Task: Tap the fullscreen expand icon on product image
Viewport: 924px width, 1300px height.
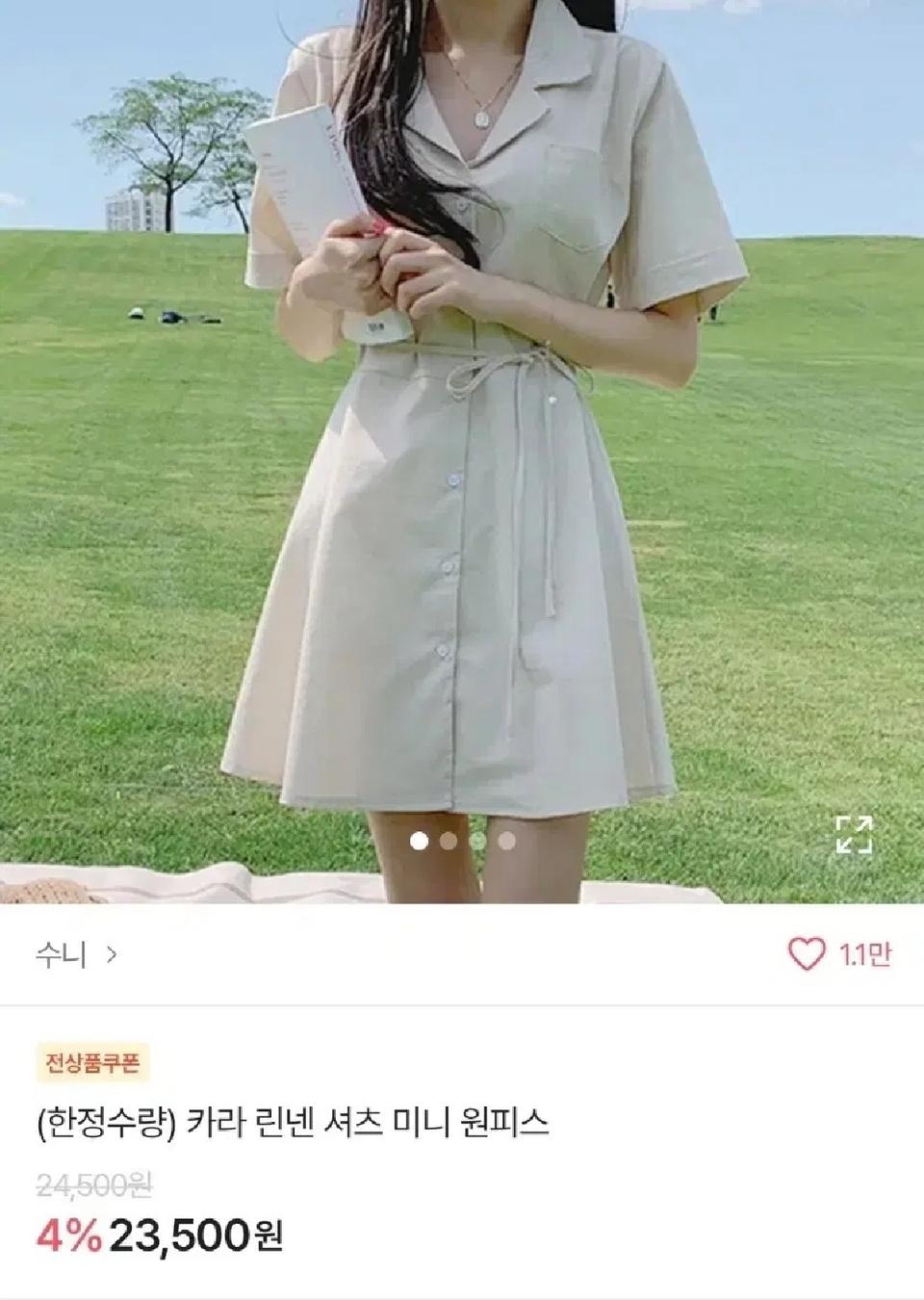Action: [855, 836]
